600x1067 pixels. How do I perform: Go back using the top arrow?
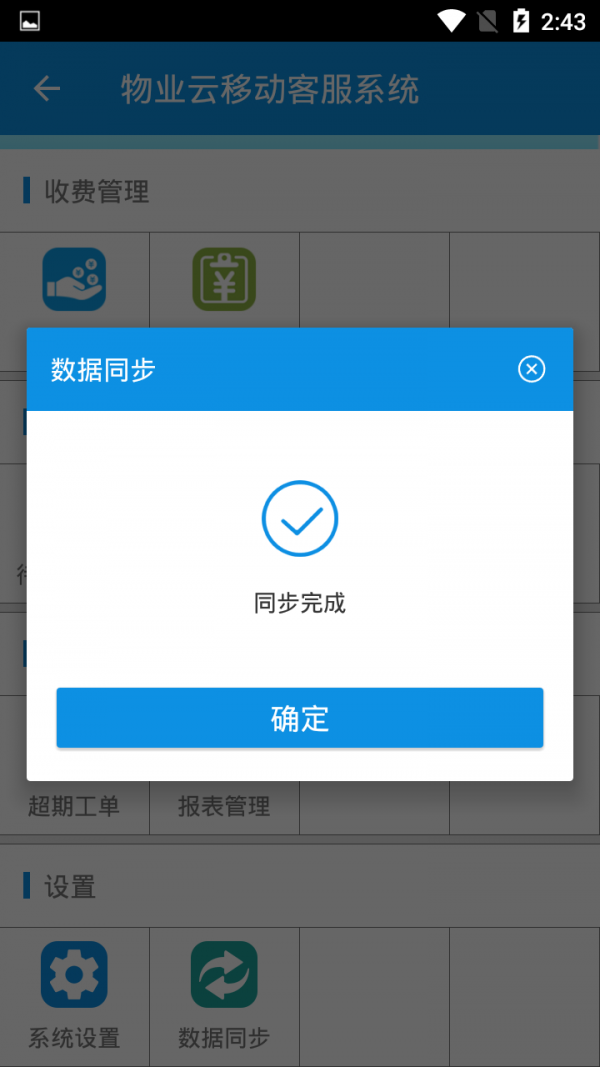[x=47, y=89]
